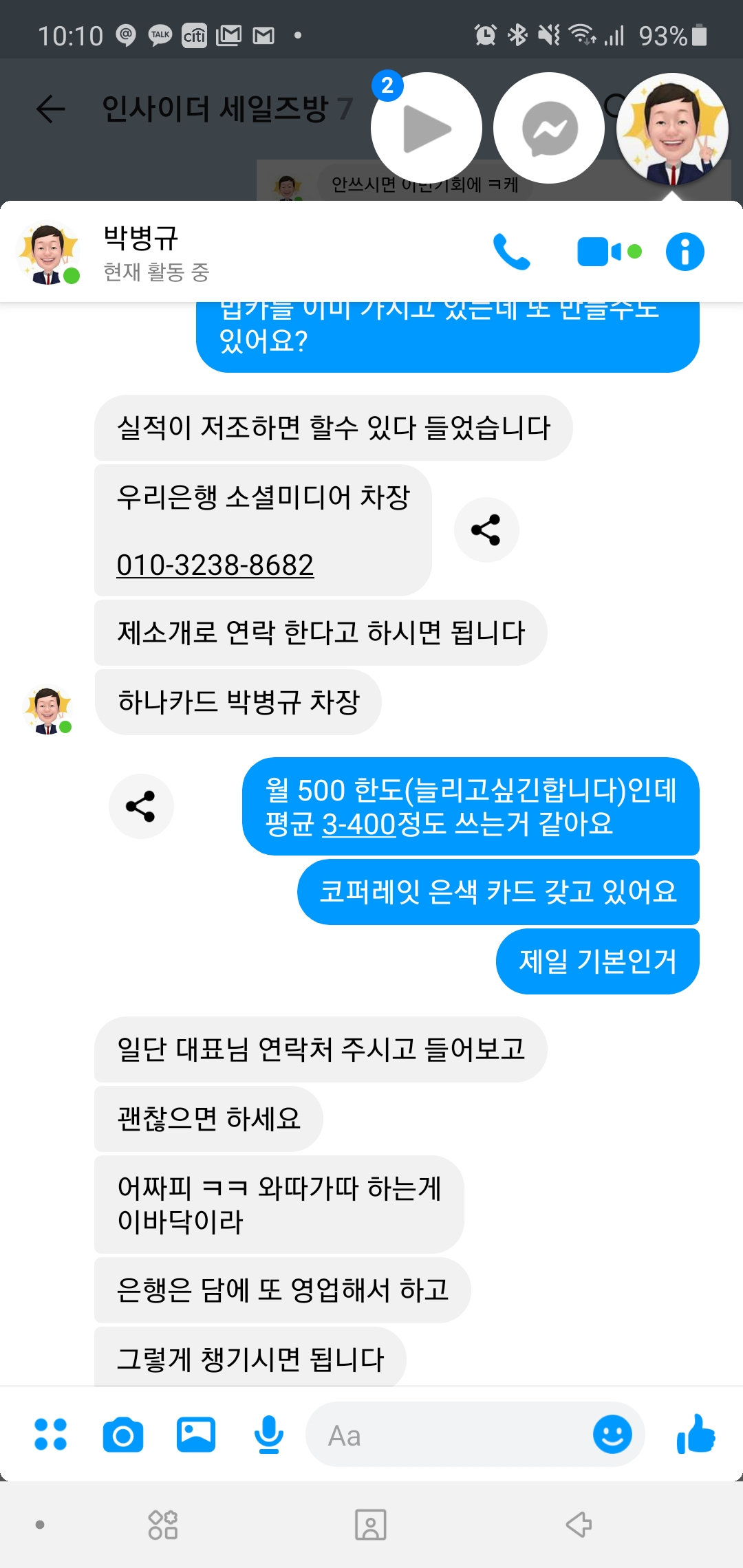Open recent apps from navigation bar

pyautogui.click(x=163, y=1525)
